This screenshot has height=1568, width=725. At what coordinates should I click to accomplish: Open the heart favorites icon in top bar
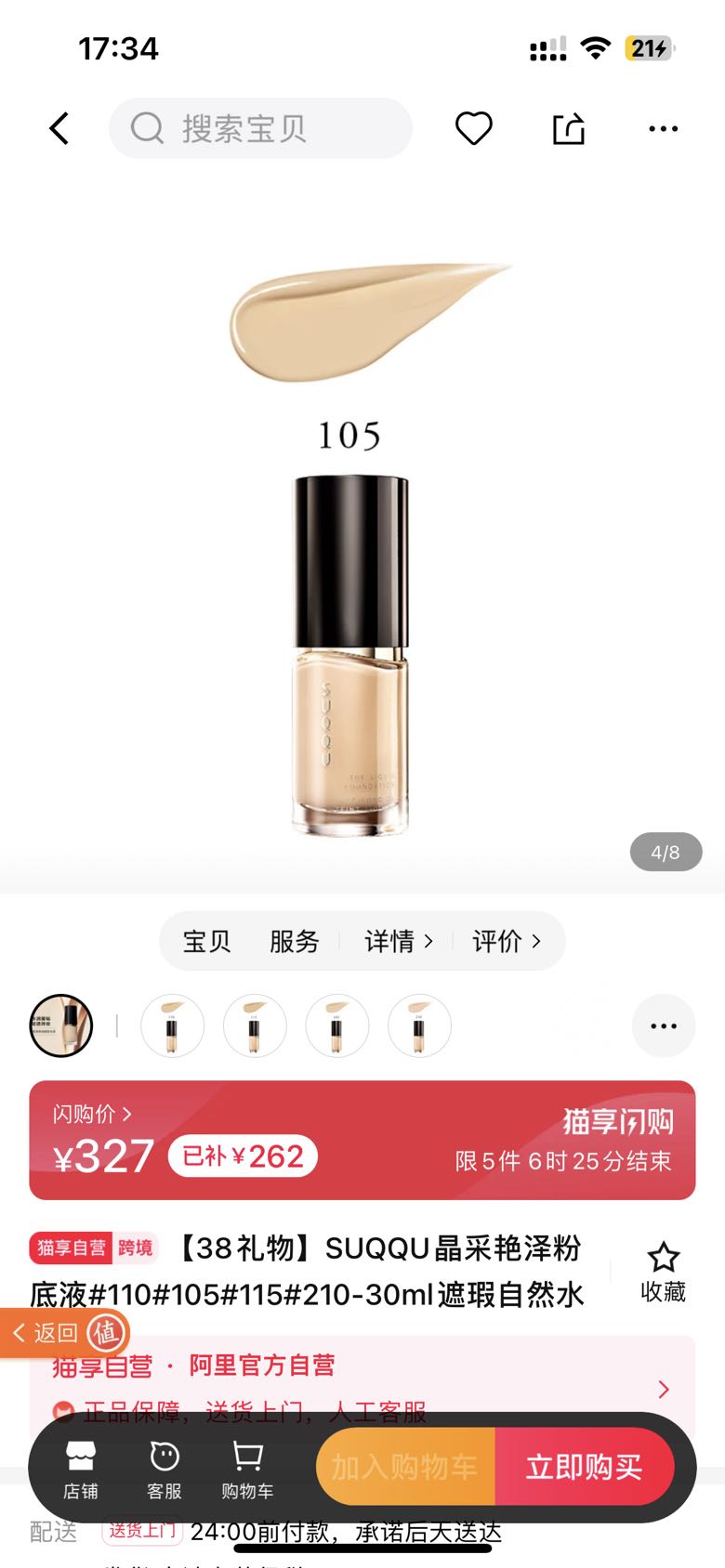[x=474, y=128]
